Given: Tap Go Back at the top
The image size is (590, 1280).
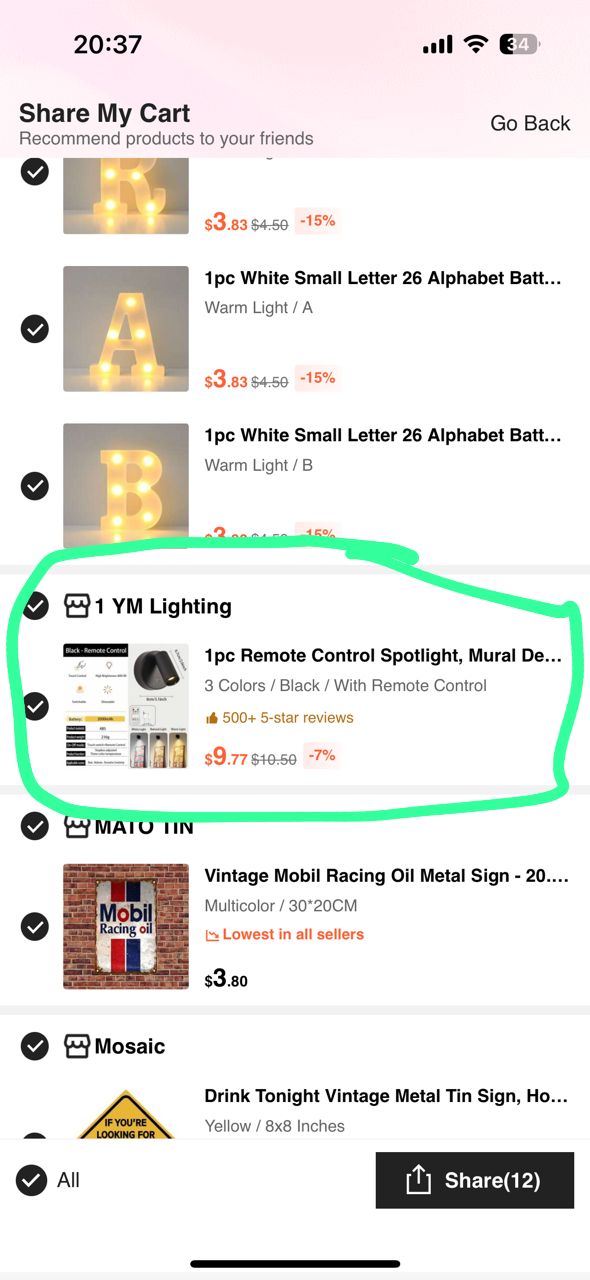Looking at the screenshot, I should click(x=530, y=123).
